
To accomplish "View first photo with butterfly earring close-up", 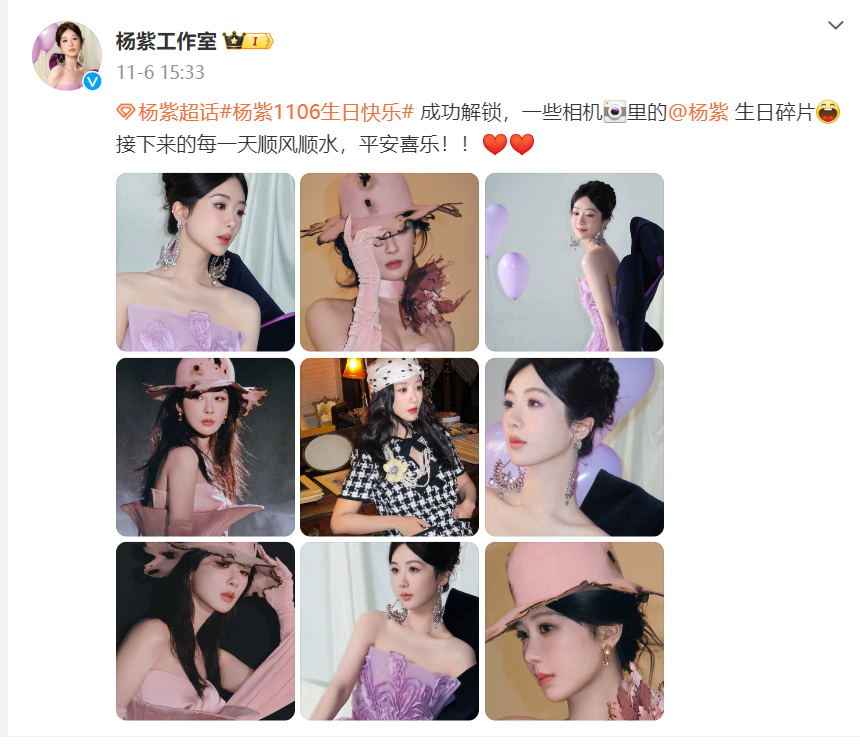I will coord(205,262).
